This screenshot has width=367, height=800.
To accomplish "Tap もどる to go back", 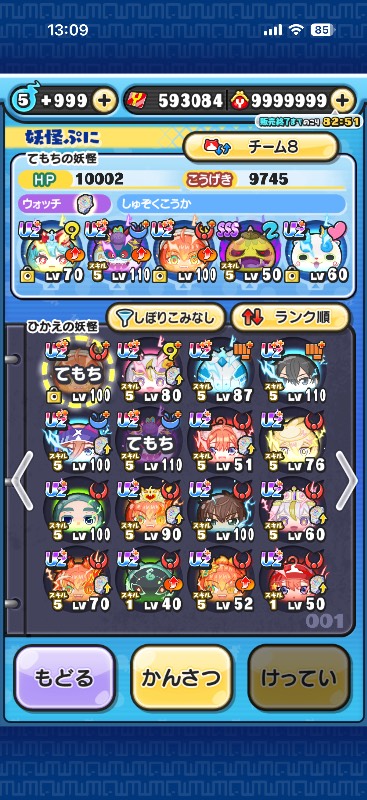I will (x=64, y=678).
